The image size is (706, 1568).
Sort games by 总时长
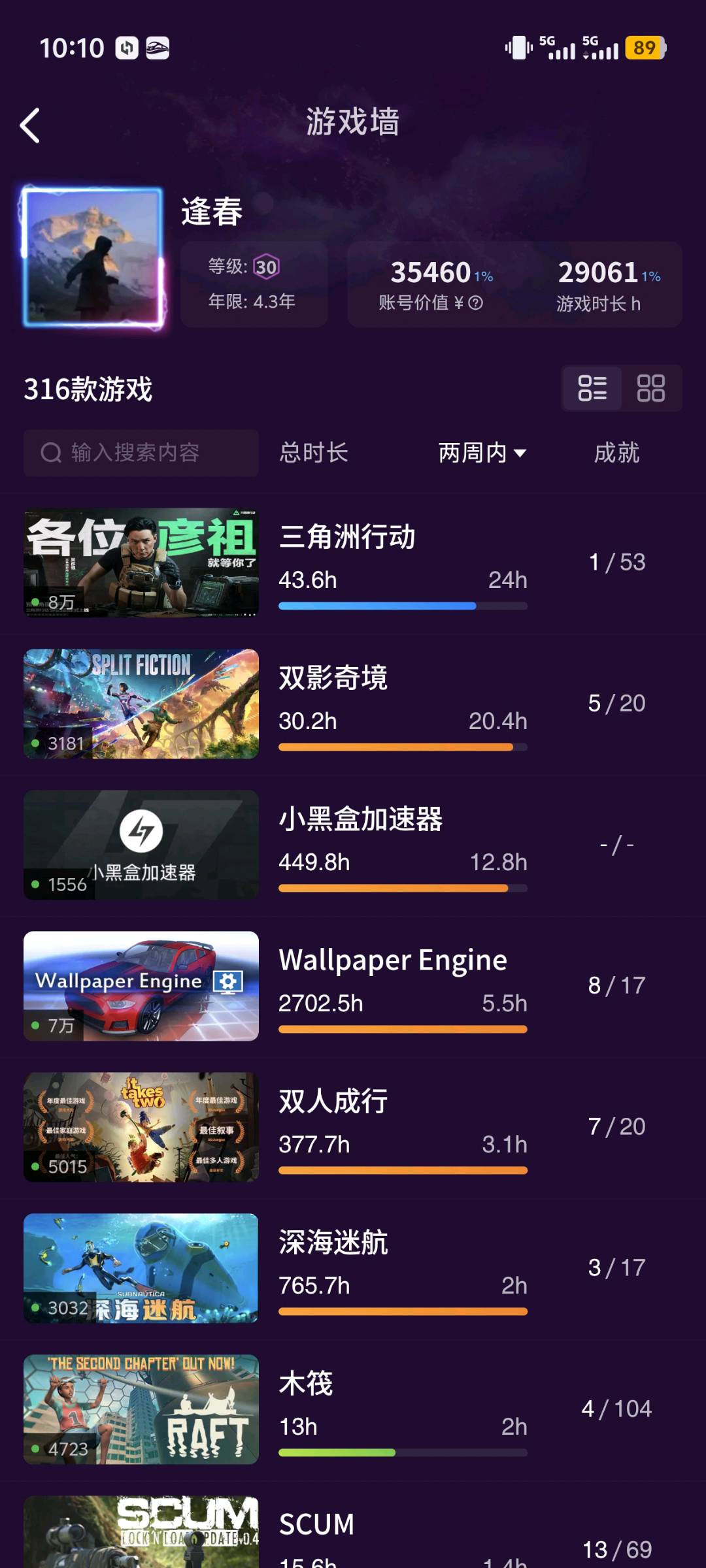pyautogui.click(x=314, y=453)
